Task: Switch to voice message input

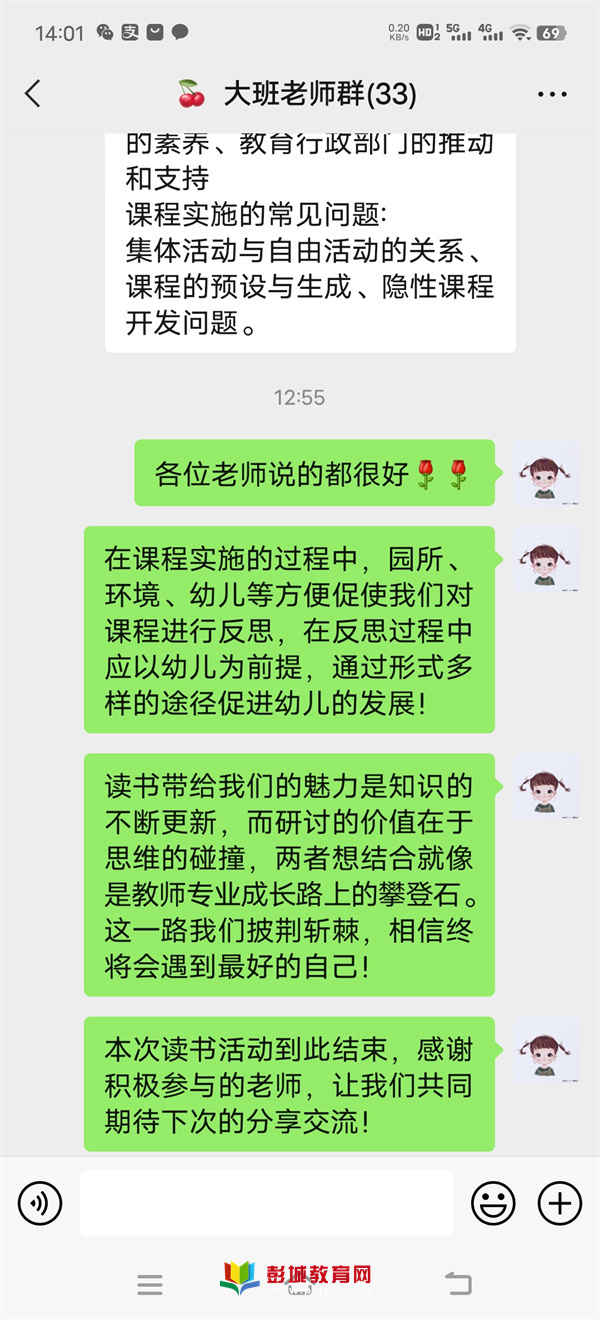Action: pos(40,1203)
